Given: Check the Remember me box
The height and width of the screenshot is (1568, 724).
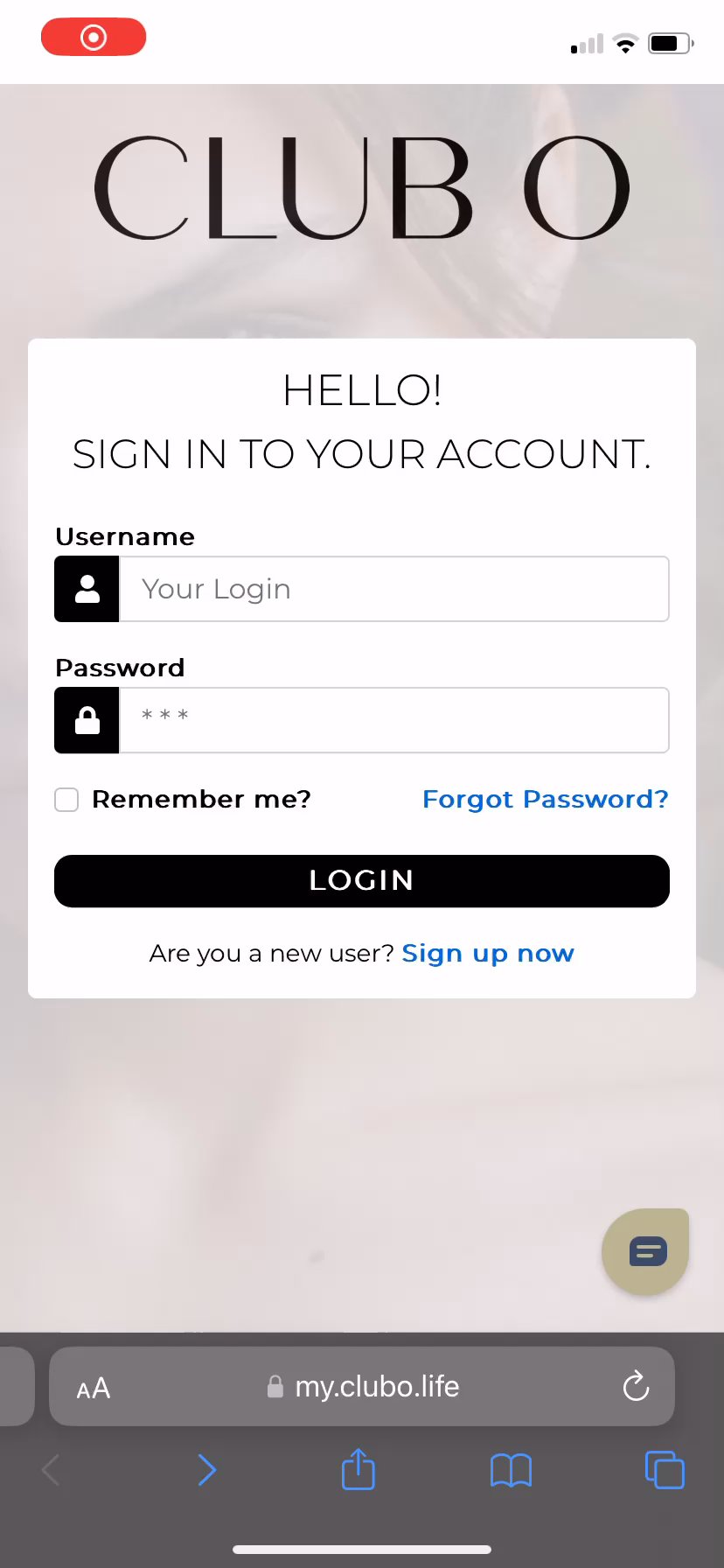Looking at the screenshot, I should coord(66,800).
